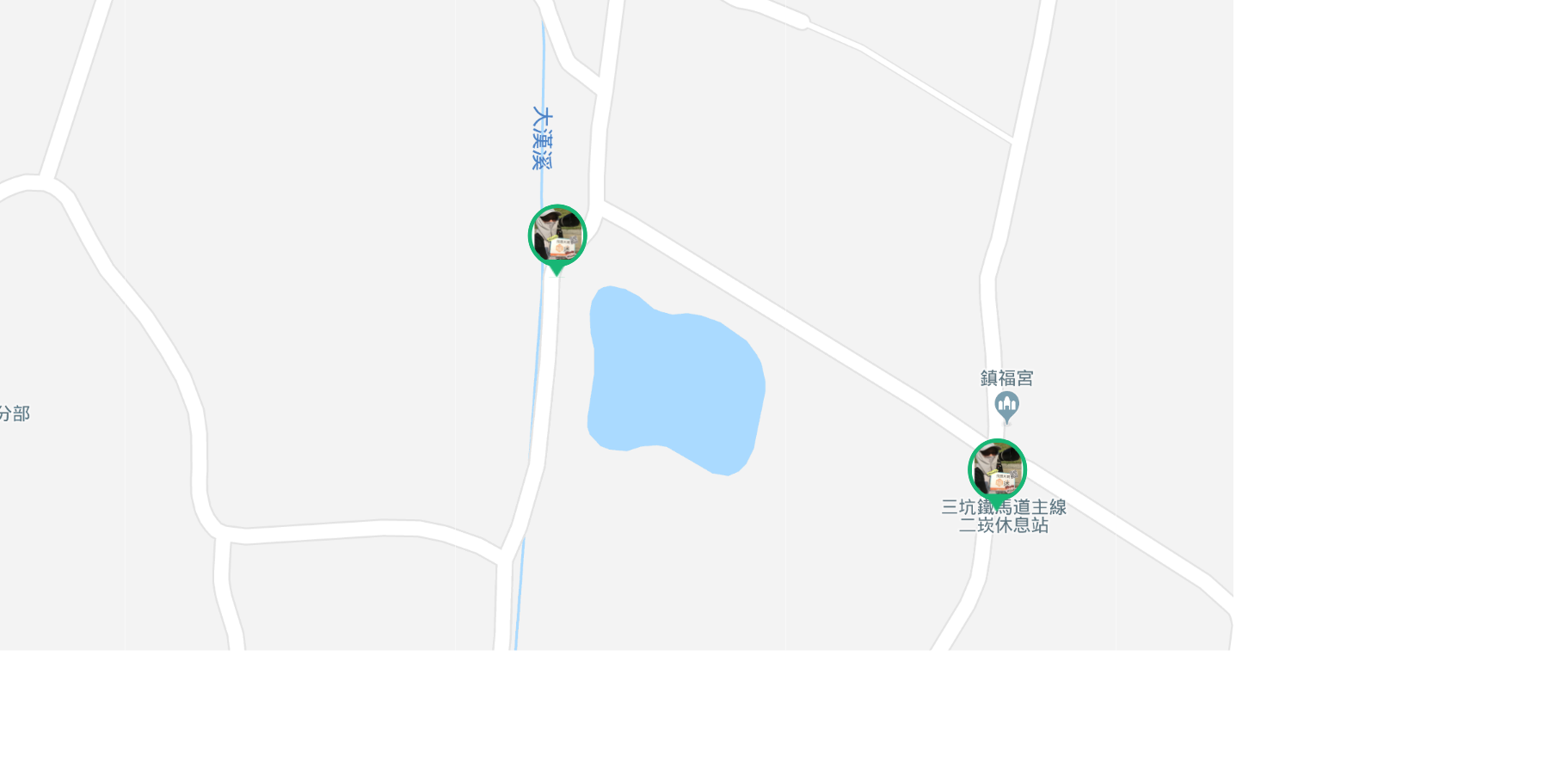Viewport: 1556px width, 784px height.
Task: Open the photo pin at 三坑鐵馬道主線 二崁休息站
Action: pyautogui.click(x=997, y=471)
